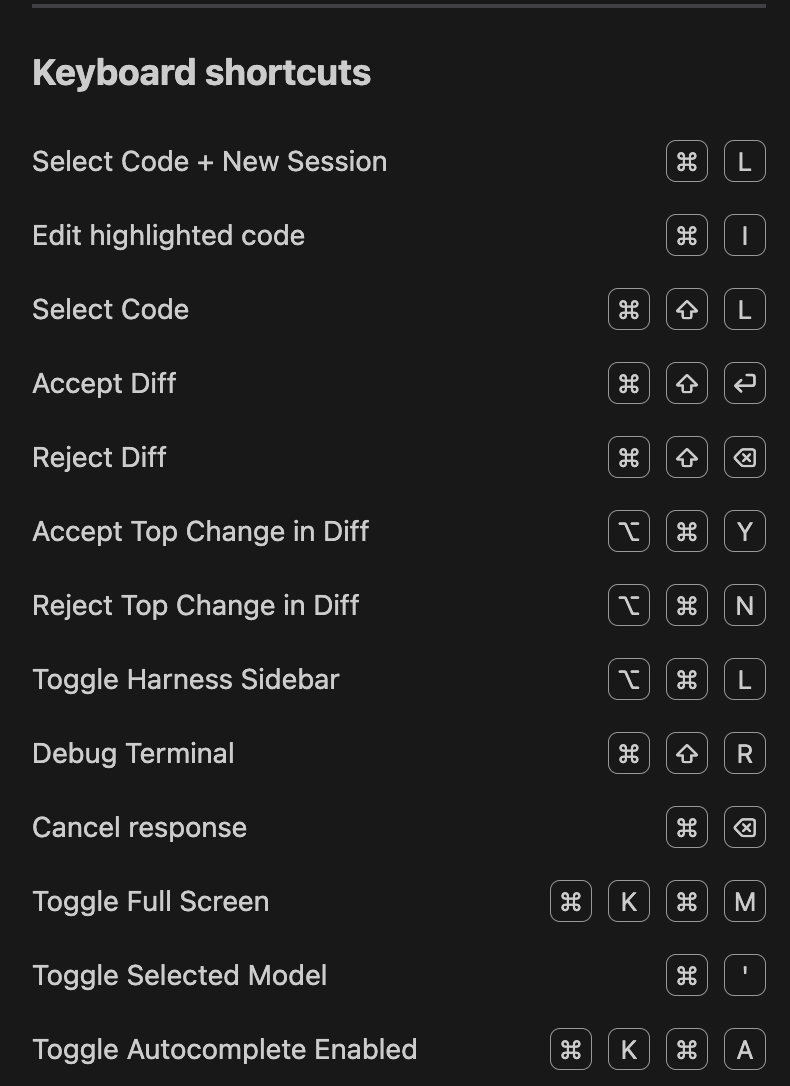Click the Command icon in the Select Code row
This screenshot has height=1086, width=790.
pos(629,309)
